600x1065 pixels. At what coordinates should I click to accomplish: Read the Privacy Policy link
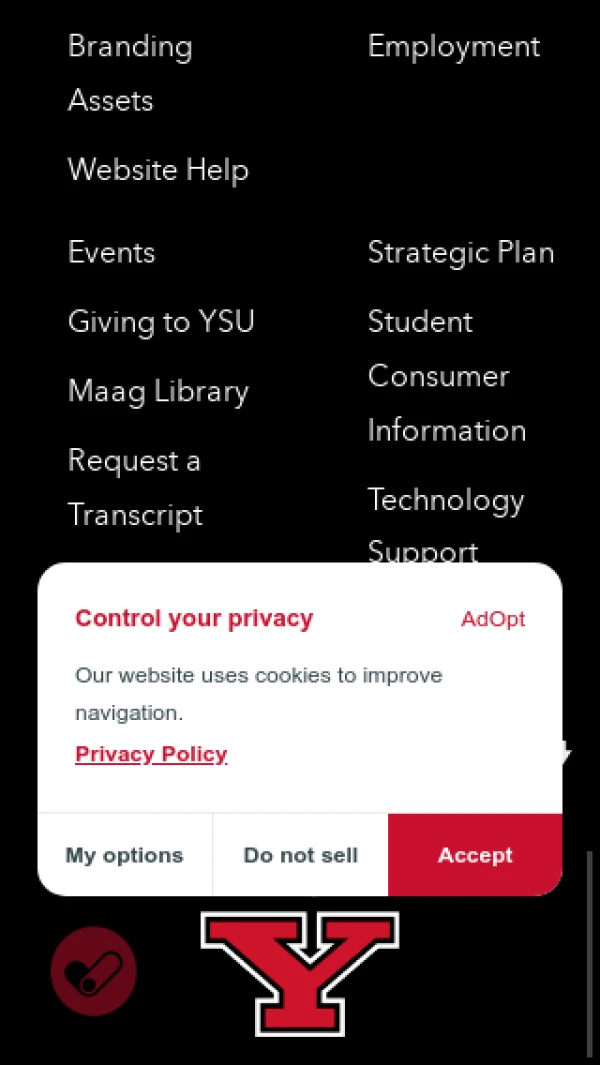pos(151,754)
